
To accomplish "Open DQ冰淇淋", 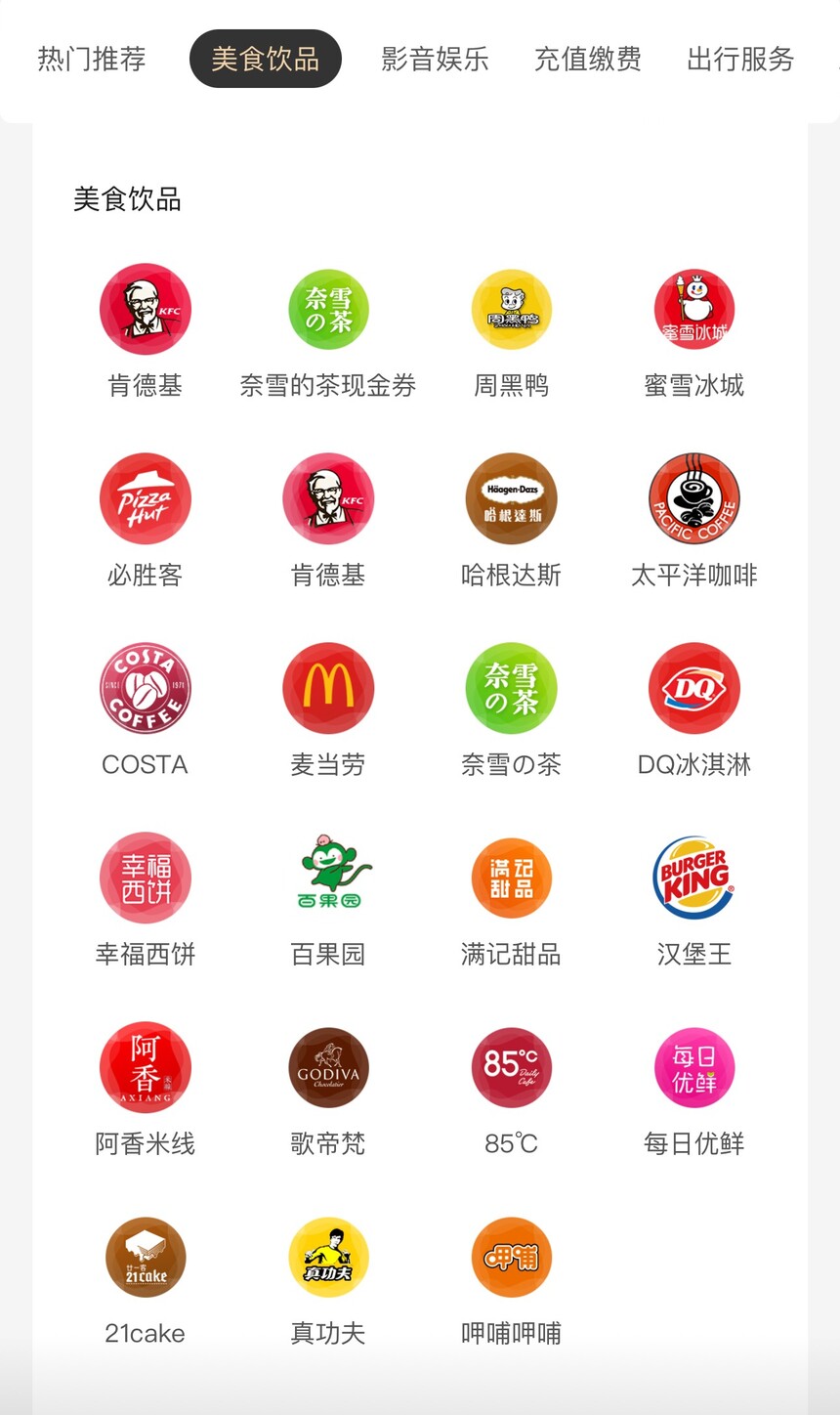I will (693, 688).
